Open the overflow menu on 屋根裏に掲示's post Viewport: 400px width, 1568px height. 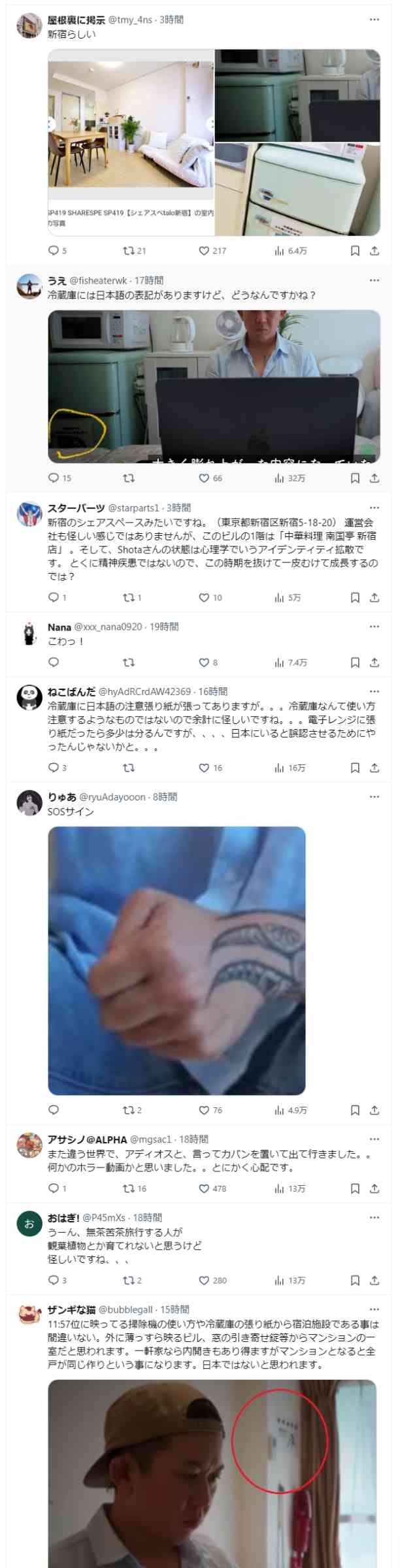(x=374, y=20)
